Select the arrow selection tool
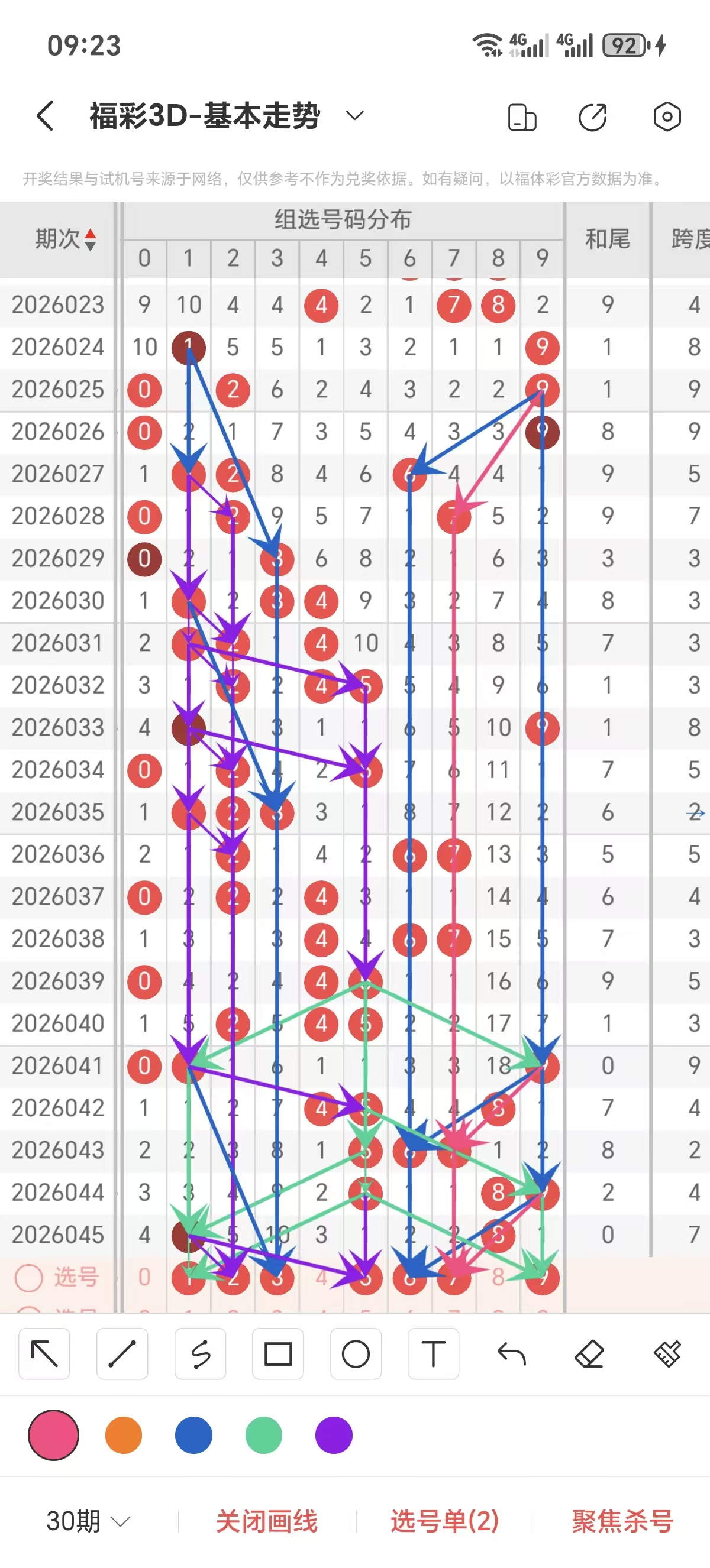The height and width of the screenshot is (1568, 710). click(x=43, y=1355)
